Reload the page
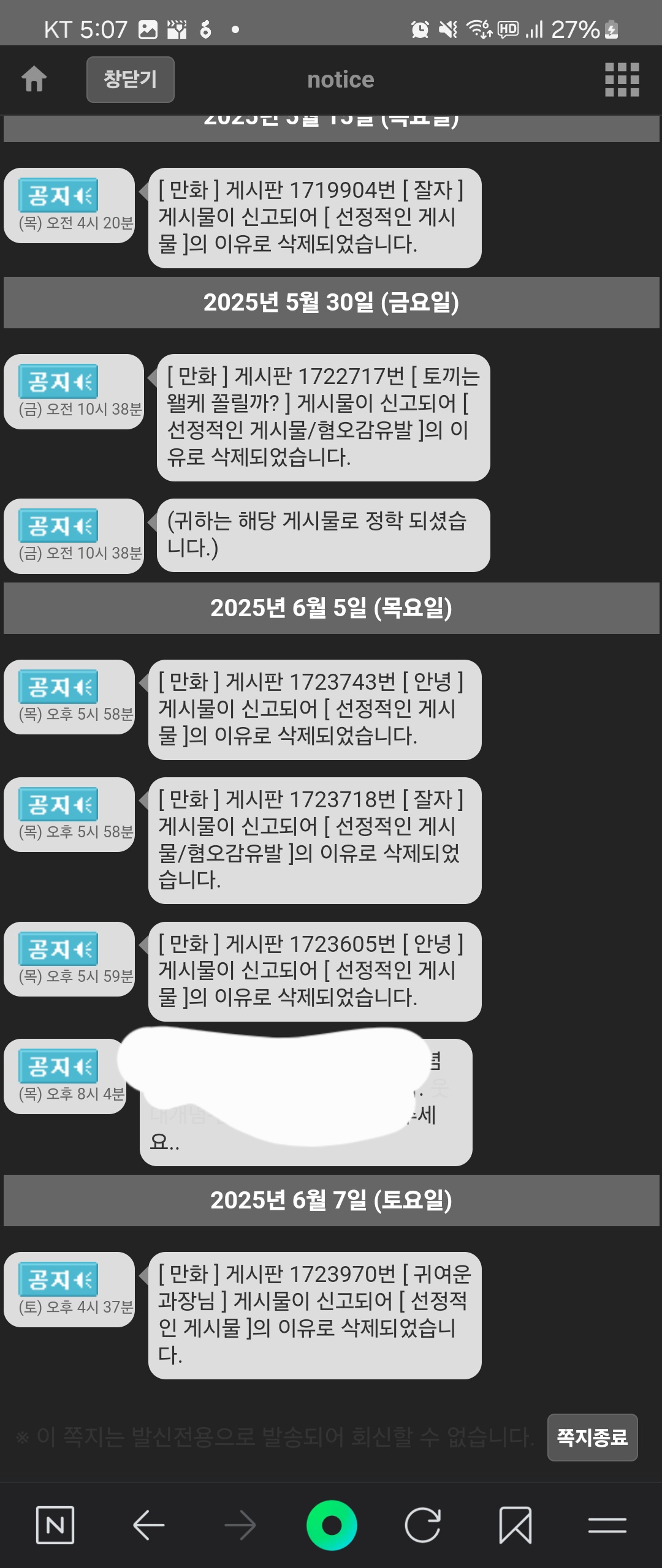The width and height of the screenshot is (662, 1568). pos(423,1525)
